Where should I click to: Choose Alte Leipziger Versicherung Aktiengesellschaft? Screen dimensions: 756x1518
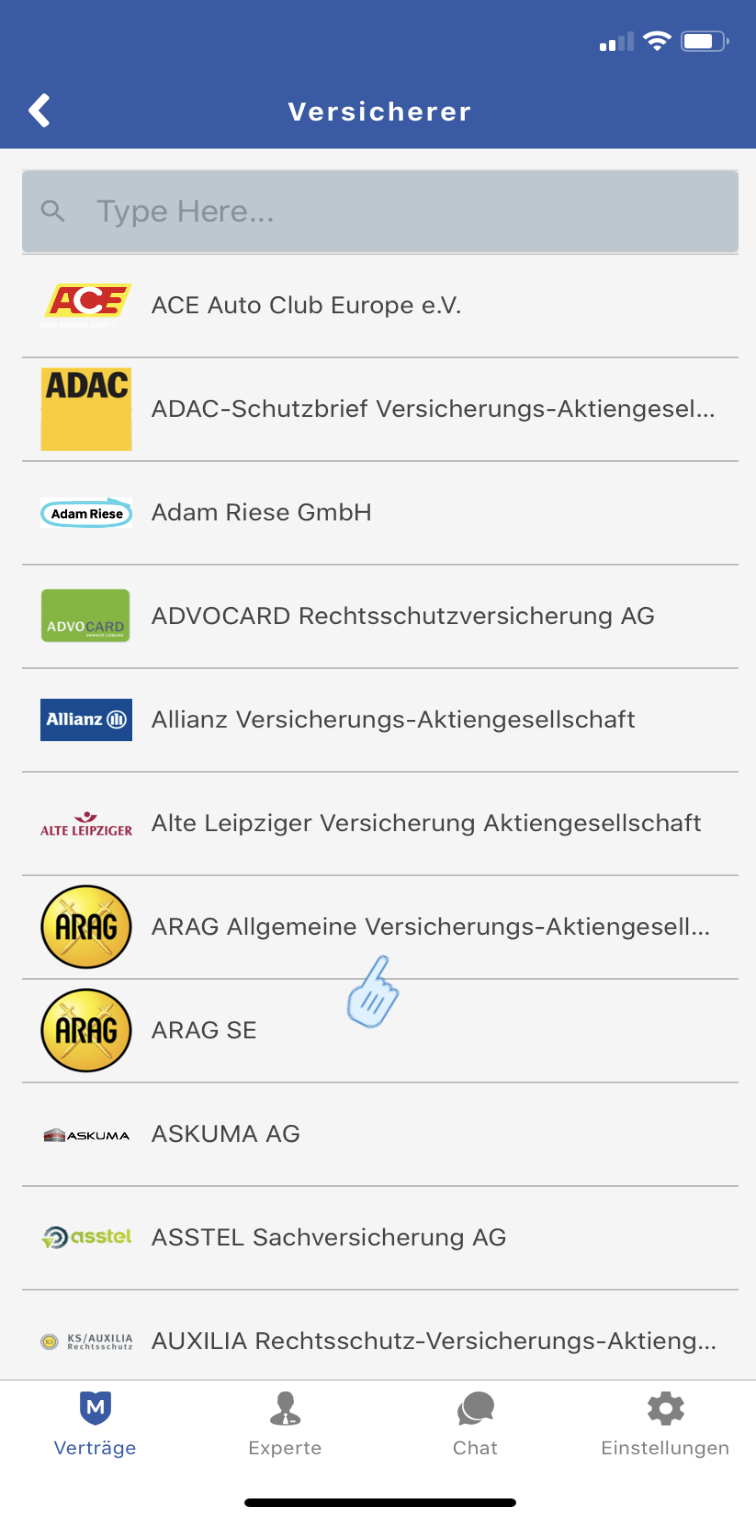(380, 824)
